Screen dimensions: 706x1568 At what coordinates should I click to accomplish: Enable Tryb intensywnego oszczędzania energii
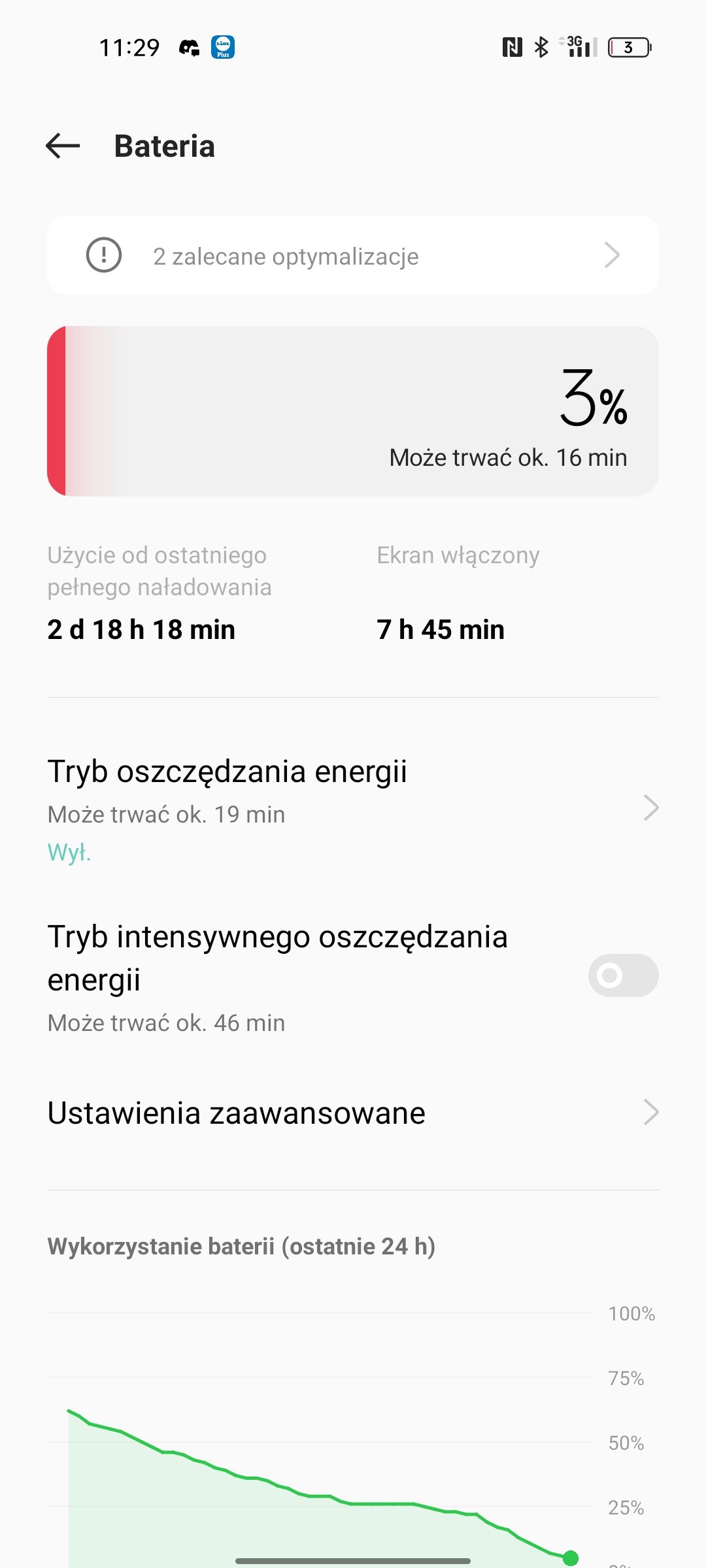tap(623, 975)
